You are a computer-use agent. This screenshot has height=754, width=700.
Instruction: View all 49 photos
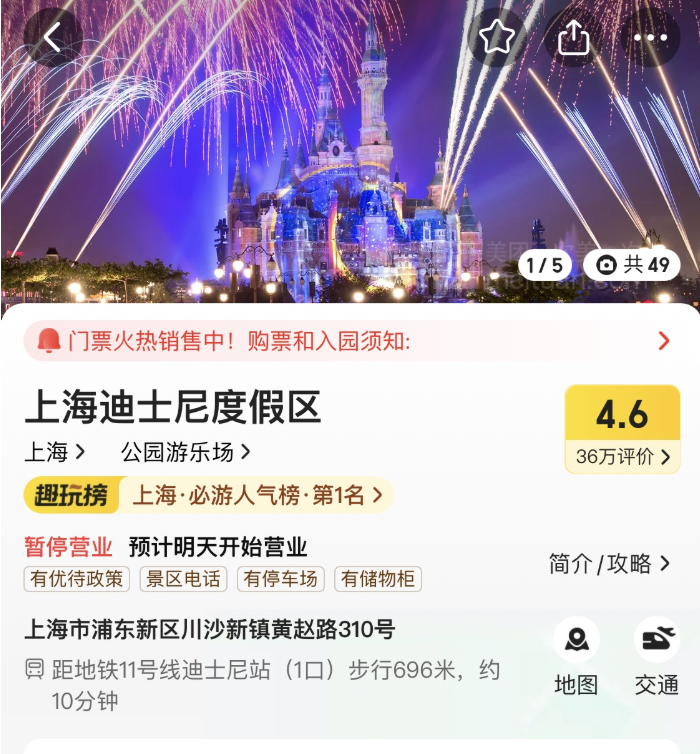[x=632, y=265]
